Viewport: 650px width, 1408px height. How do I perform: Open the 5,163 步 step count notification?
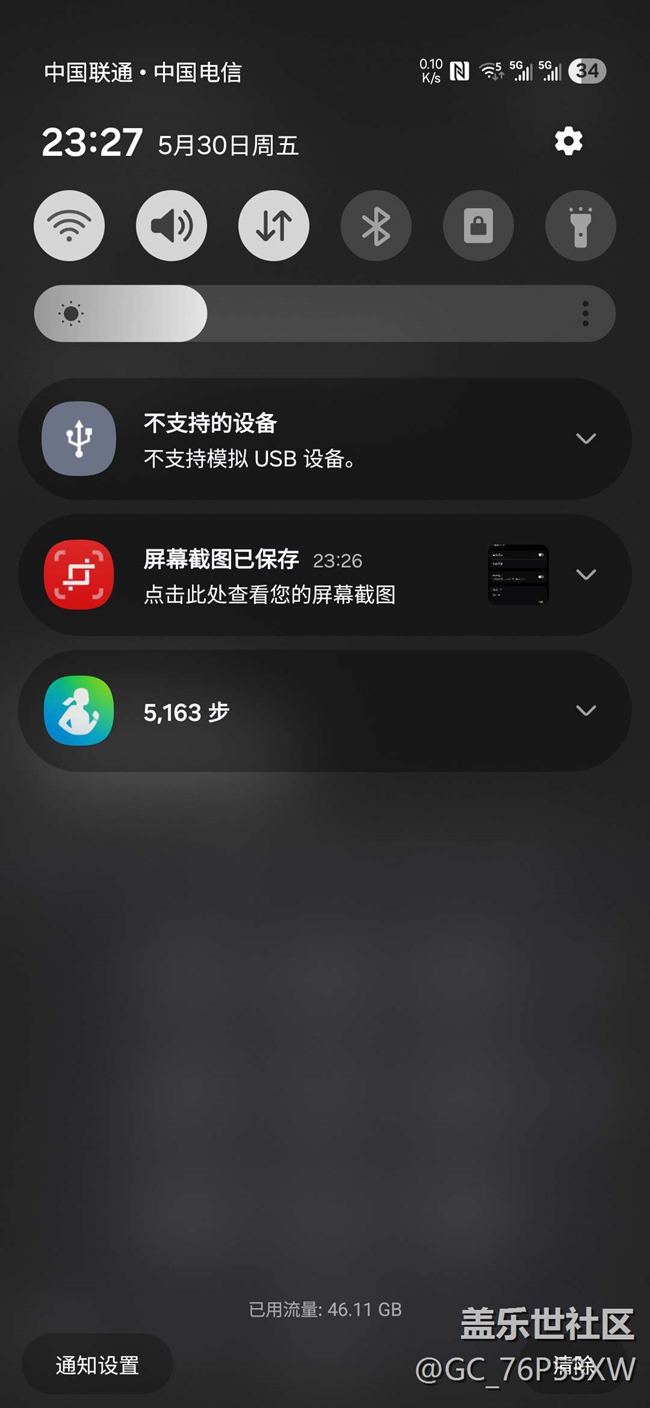click(x=300, y=711)
